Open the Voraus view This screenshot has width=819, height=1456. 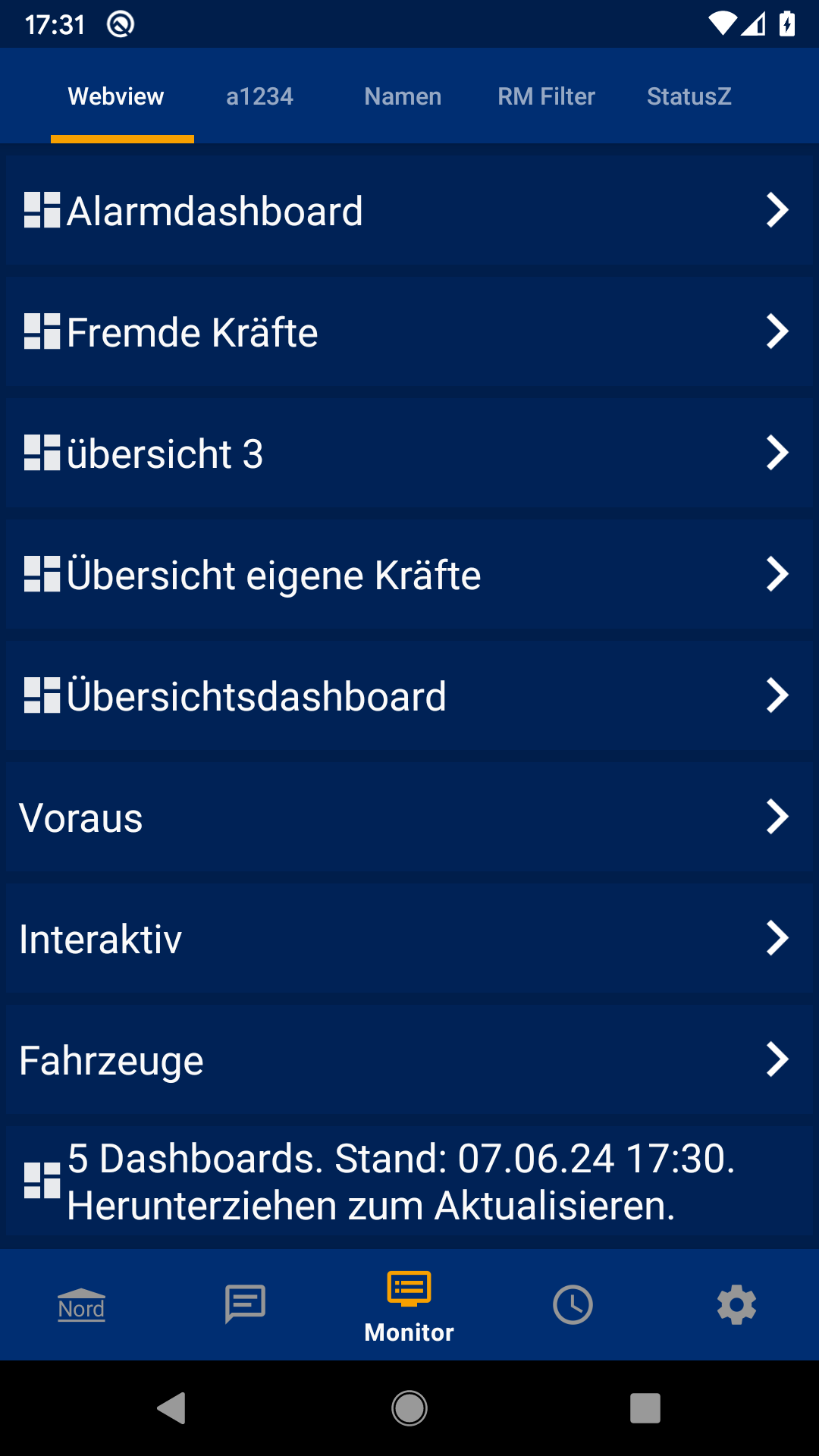(409, 817)
